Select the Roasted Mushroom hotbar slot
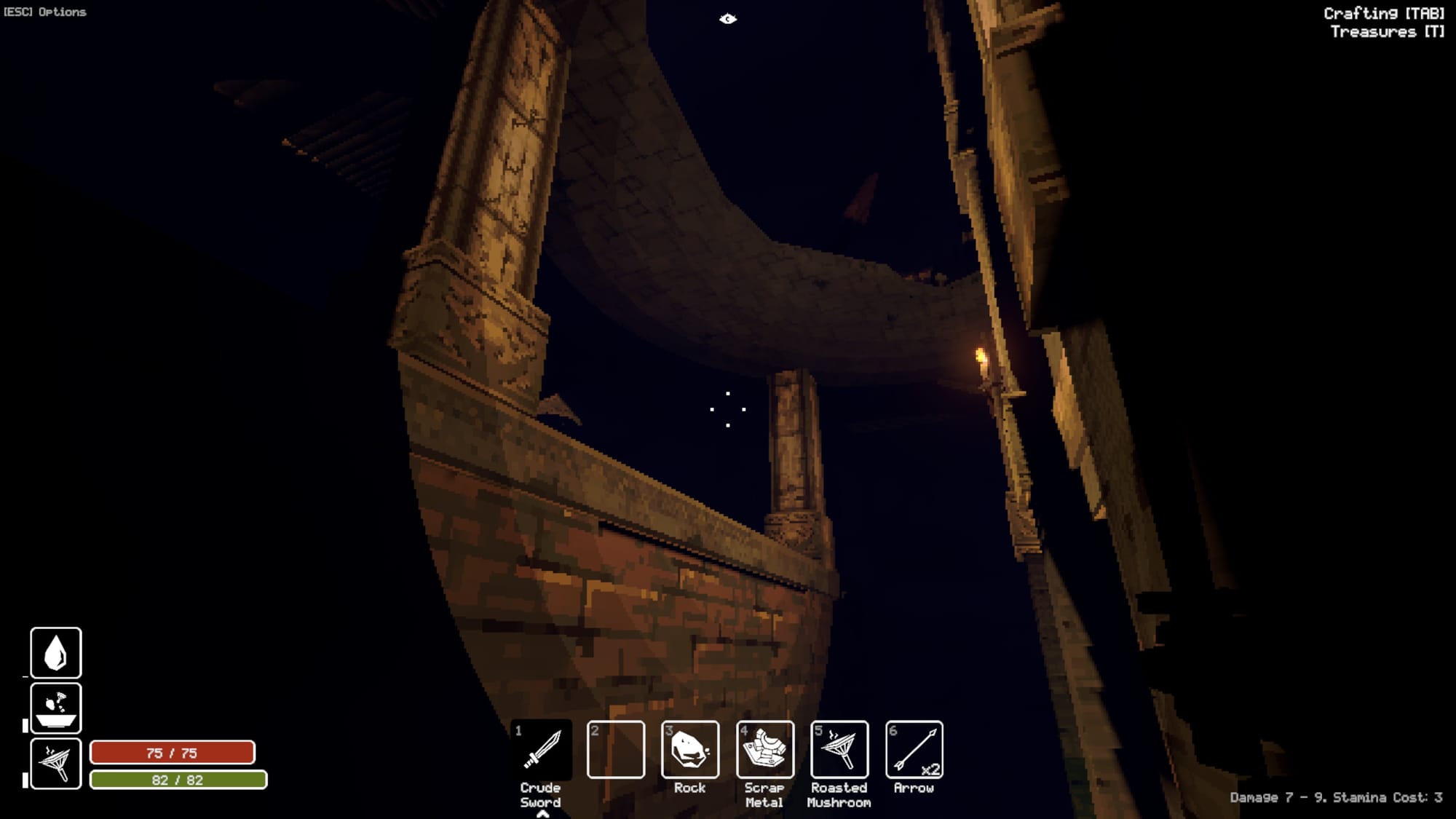 (839, 750)
